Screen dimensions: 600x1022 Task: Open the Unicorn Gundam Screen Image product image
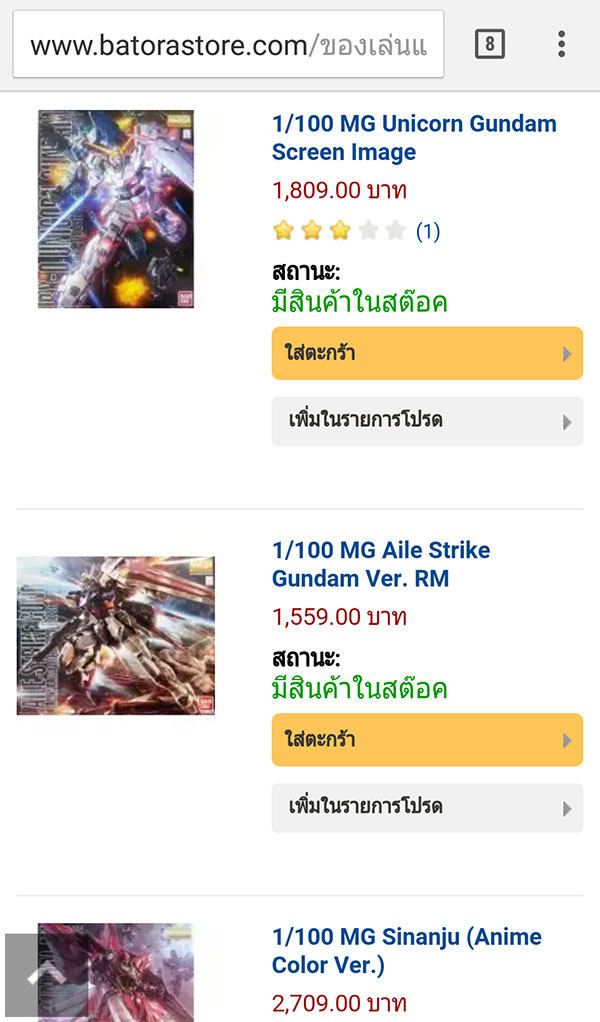tap(116, 209)
